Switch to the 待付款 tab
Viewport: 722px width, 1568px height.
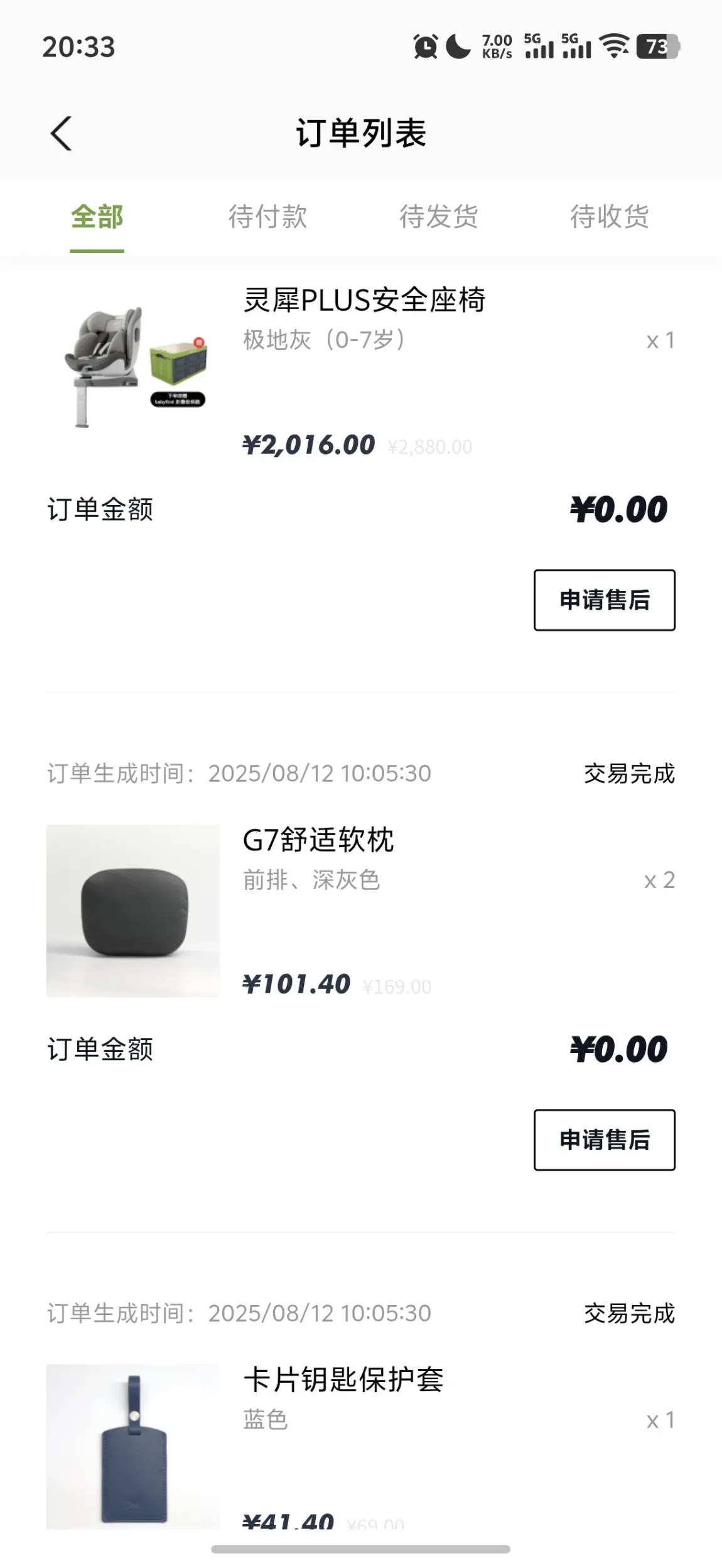tap(267, 217)
